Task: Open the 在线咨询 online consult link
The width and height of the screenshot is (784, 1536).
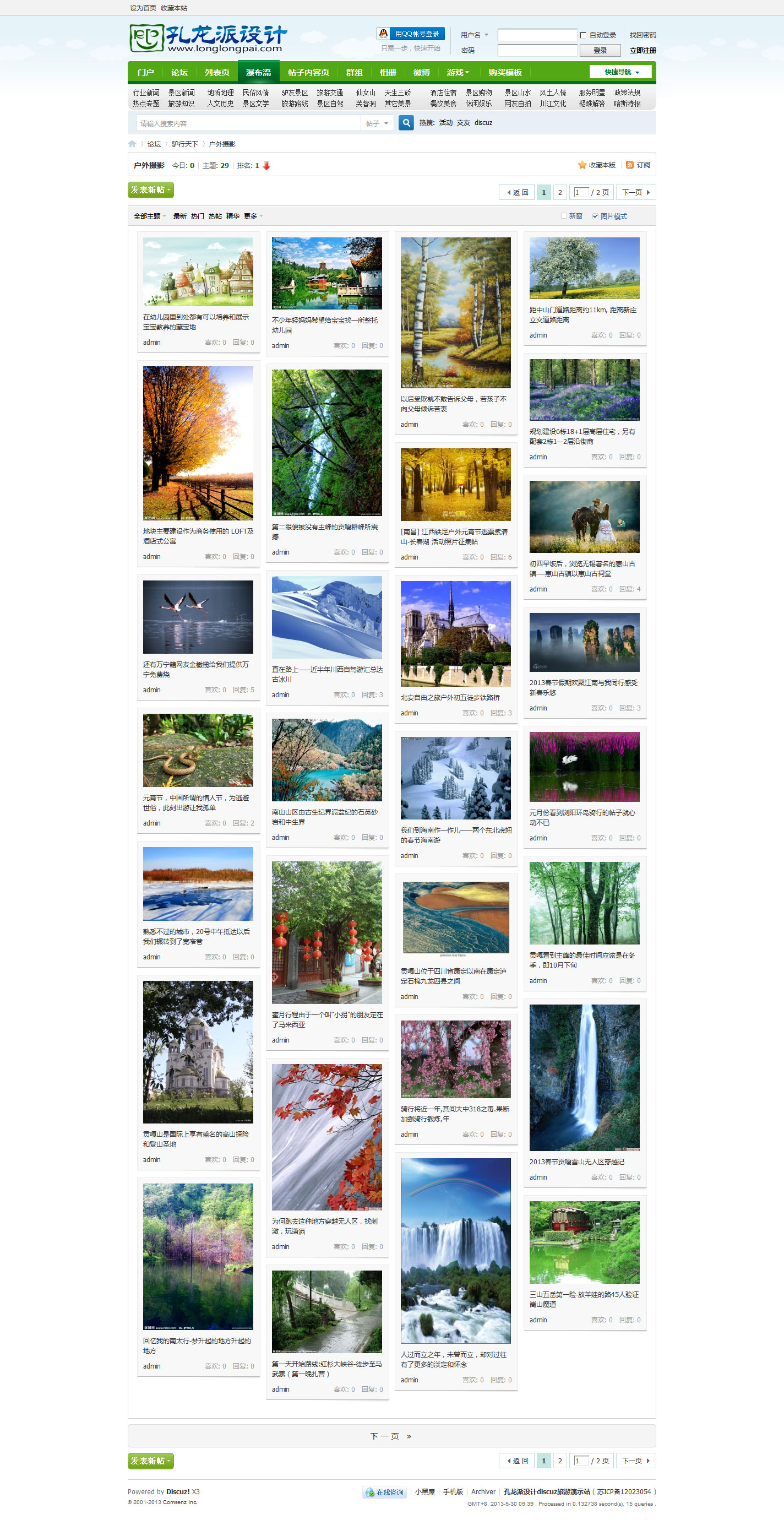Action: click(384, 1492)
